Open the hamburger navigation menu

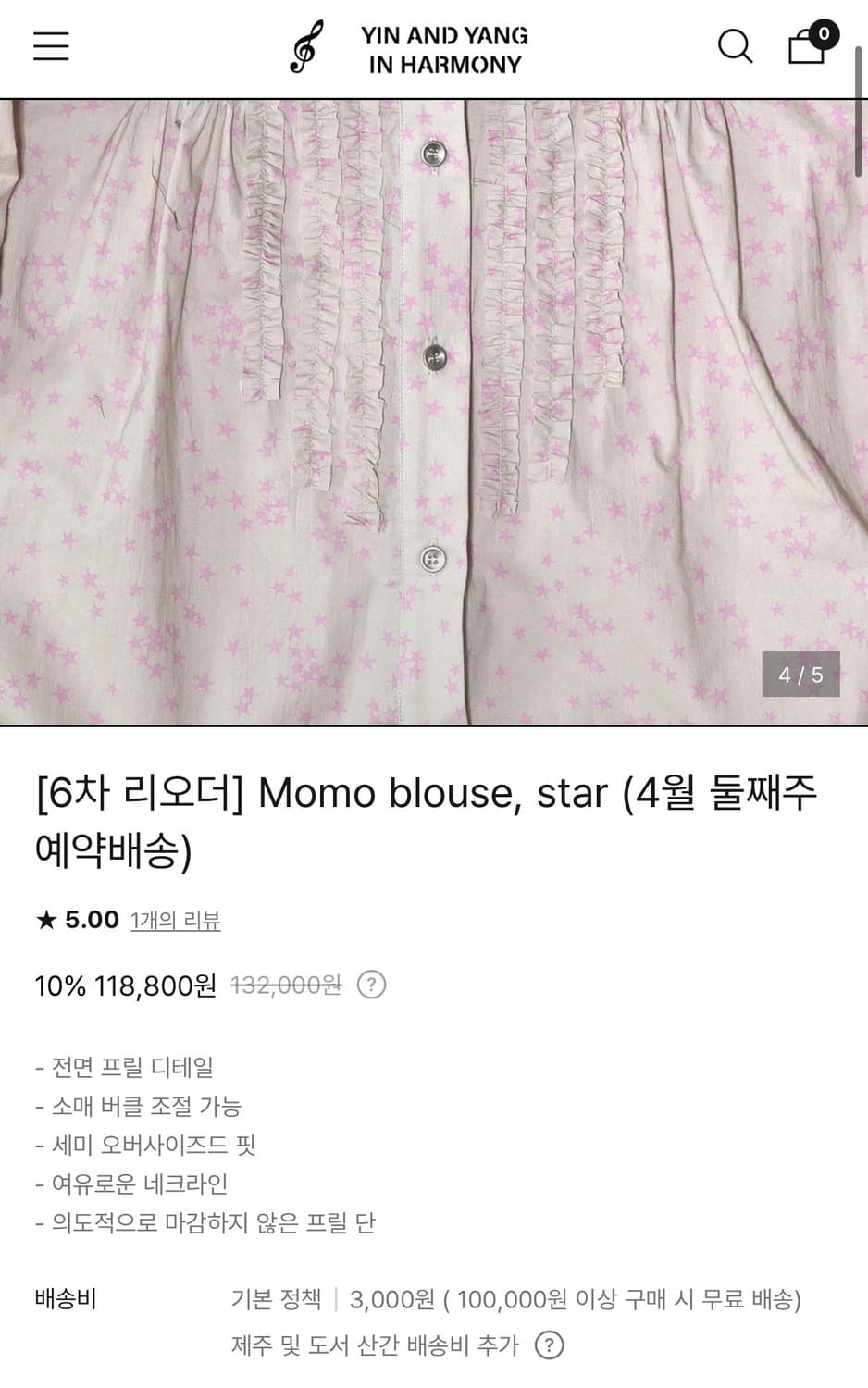click(51, 46)
